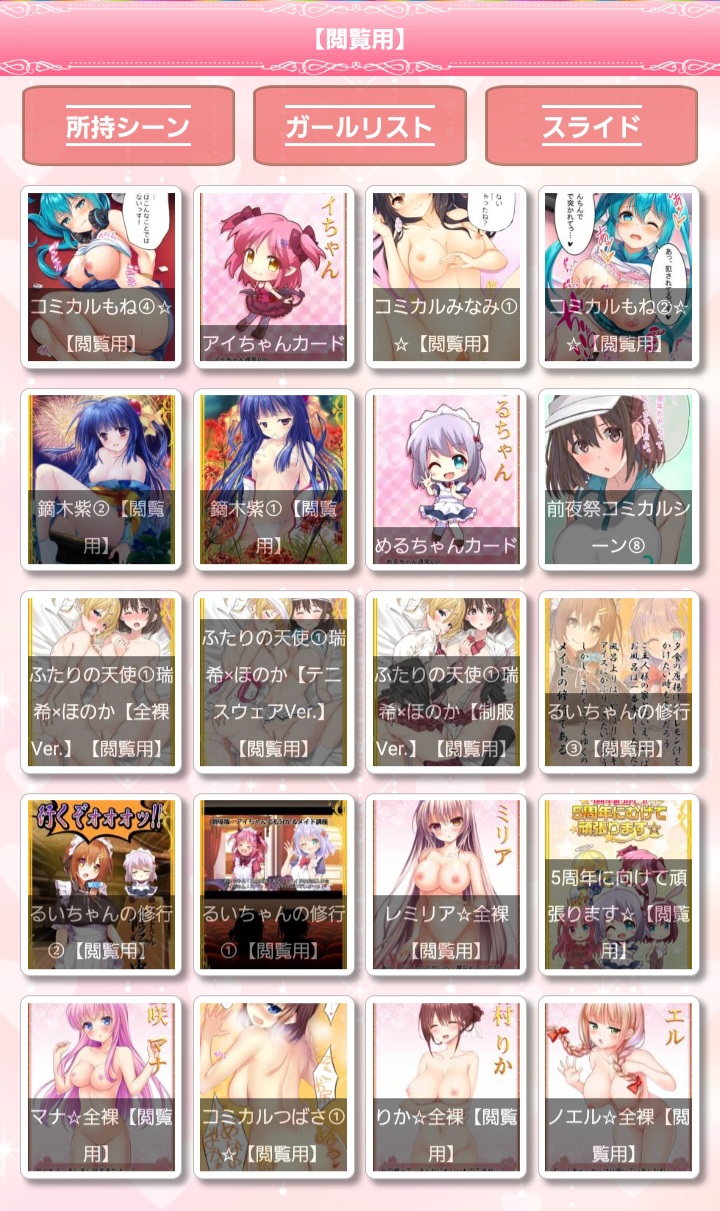Select the スライド button
Screen dimensions: 720x1211
(x=591, y=126)
